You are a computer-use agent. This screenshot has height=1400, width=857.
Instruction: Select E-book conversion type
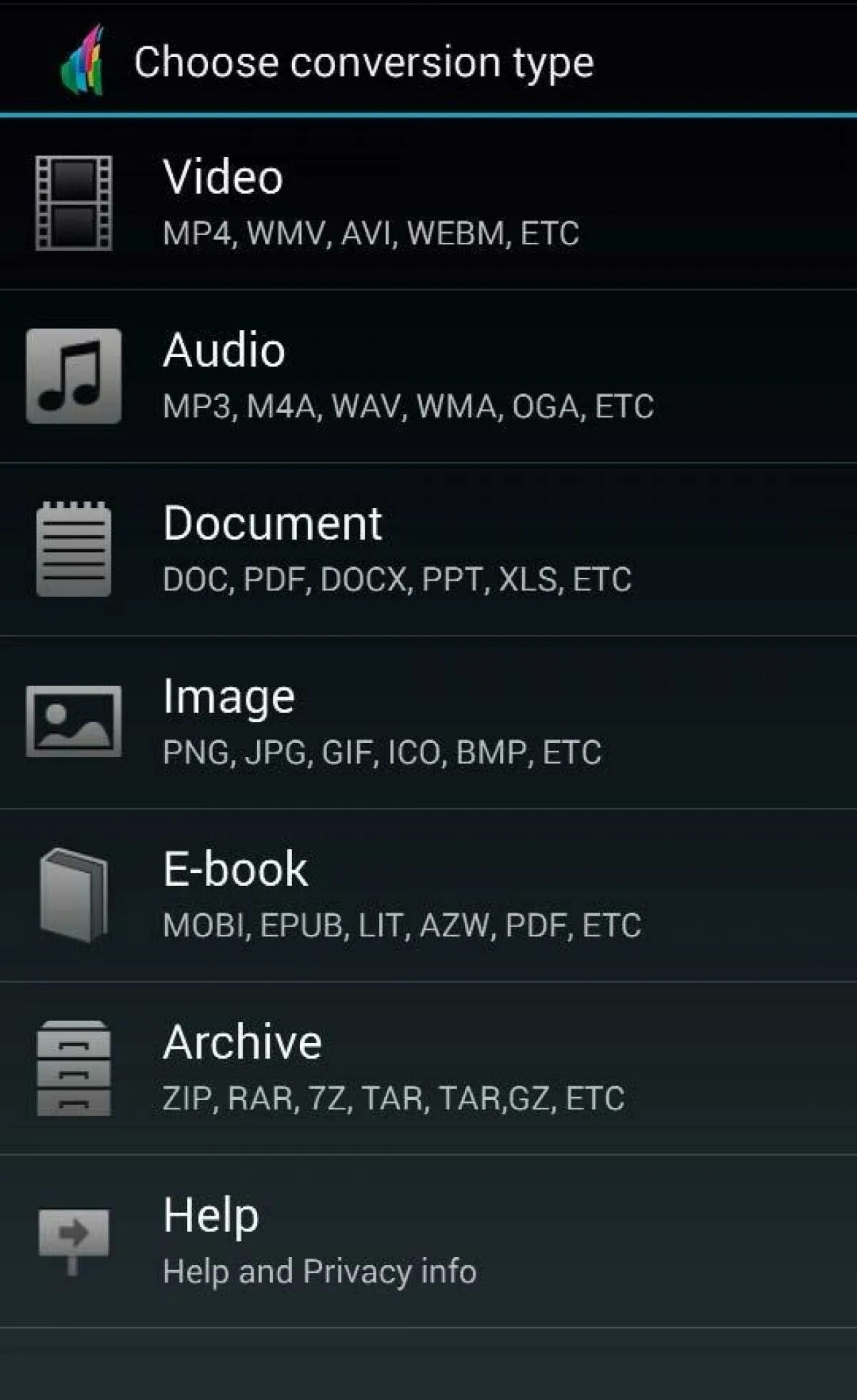pos(428,895)
